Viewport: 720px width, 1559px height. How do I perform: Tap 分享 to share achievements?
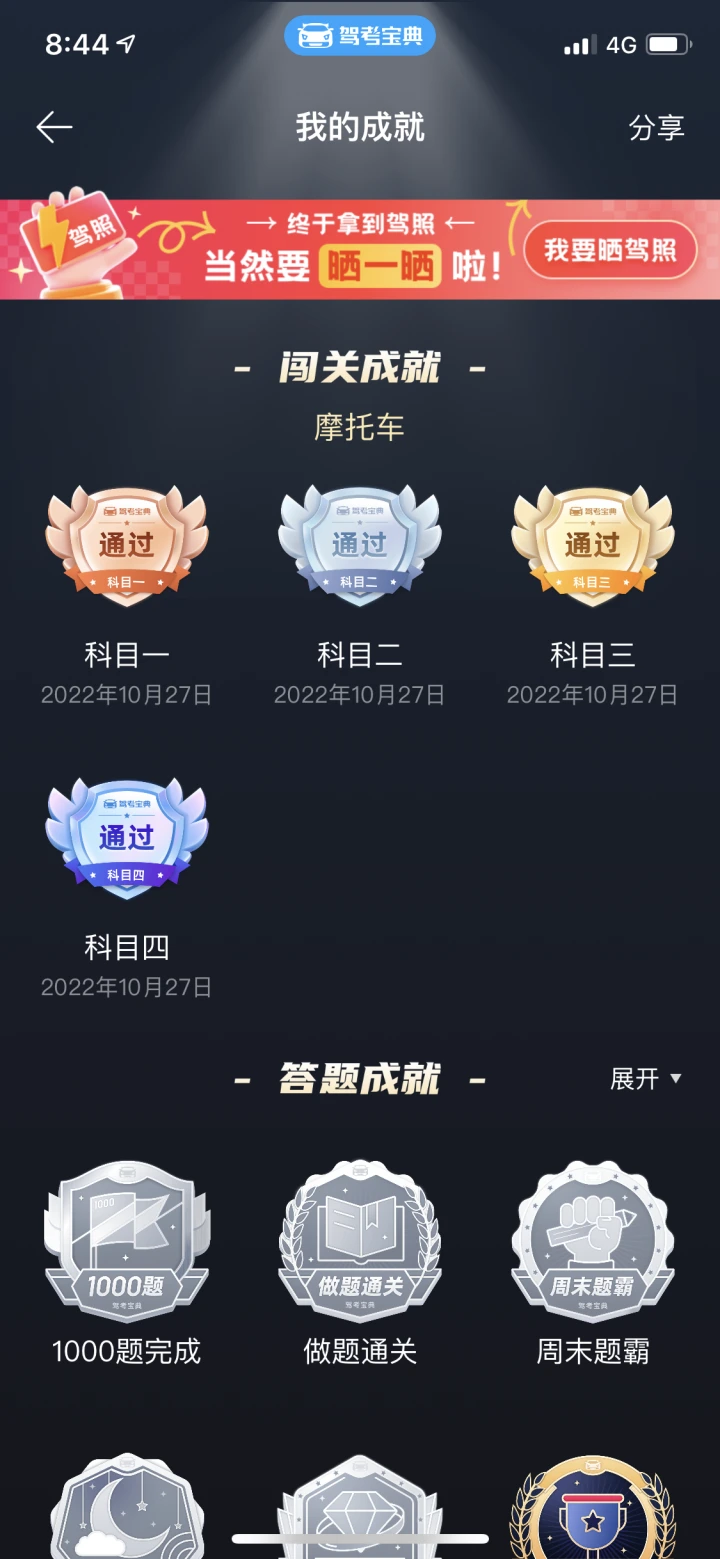tap(656, 128)
